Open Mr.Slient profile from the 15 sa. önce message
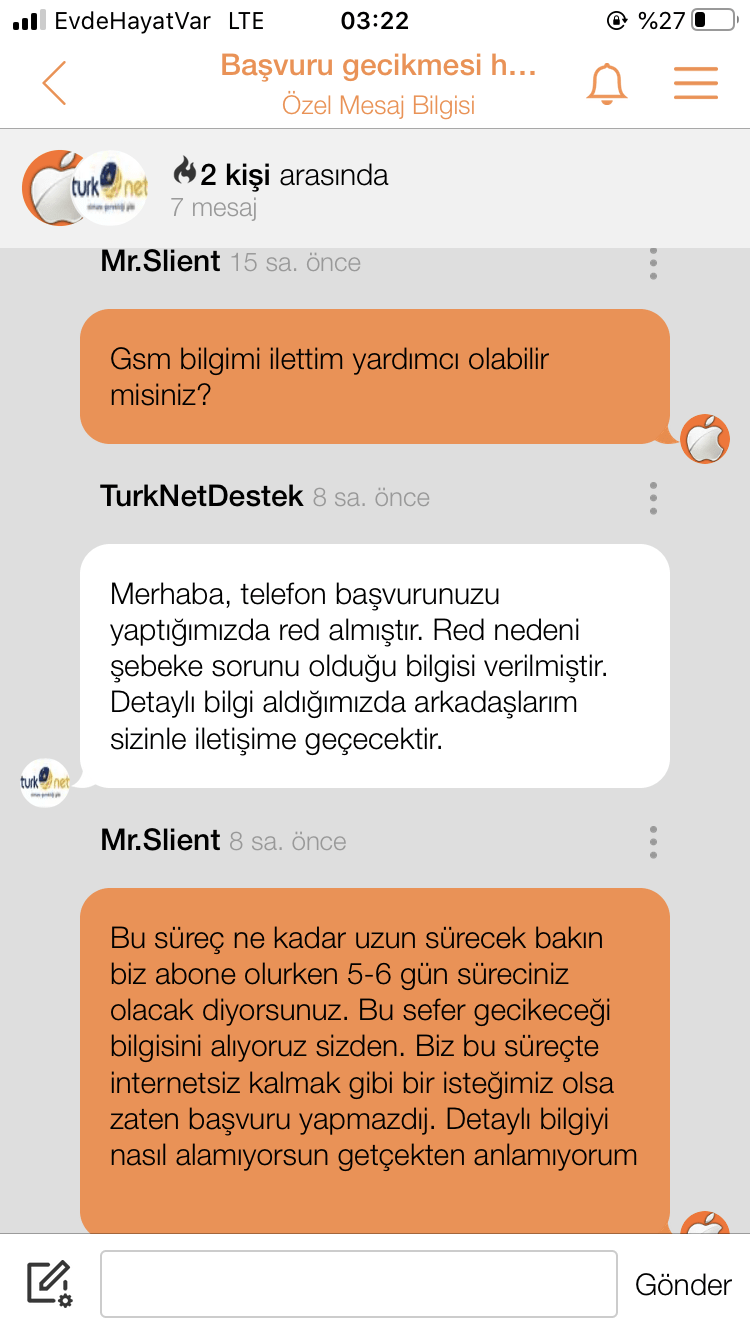The width and height of the screenshot is (750, 1334). [160, 262]
